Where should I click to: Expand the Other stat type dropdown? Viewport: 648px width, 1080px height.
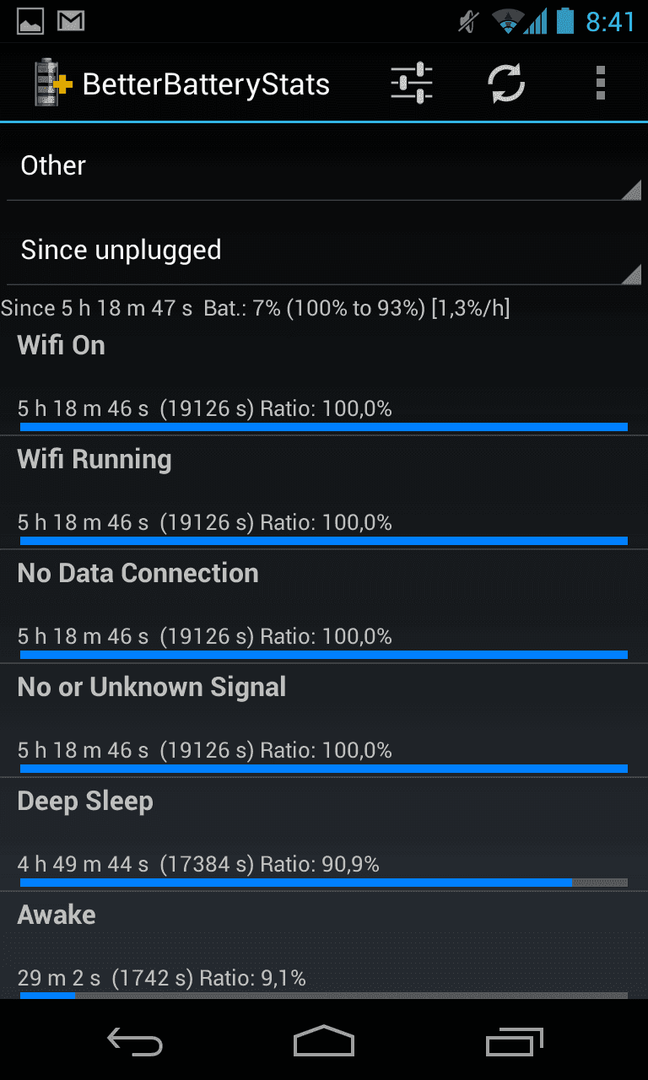point(324,166)
